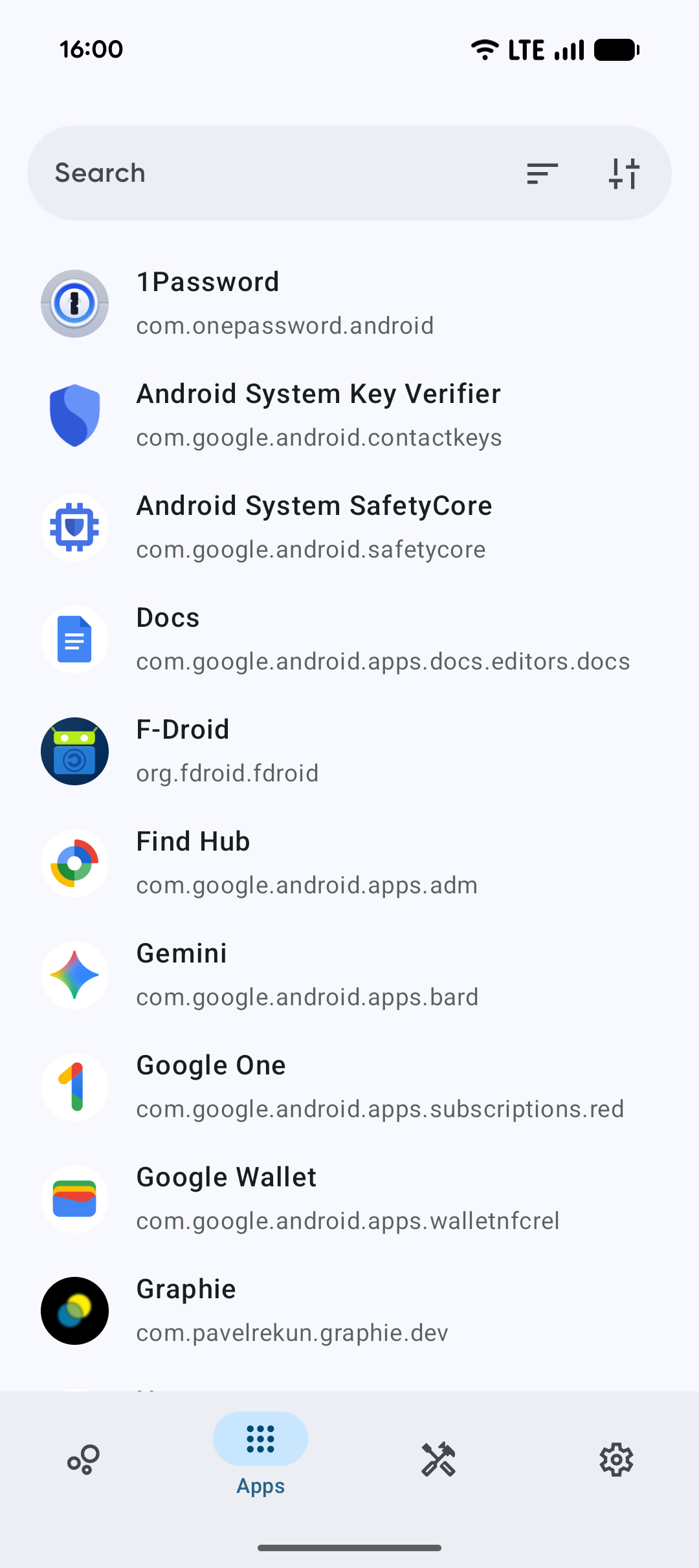Image resolution: width=699 pixels, height=1568 pixels.
Task: Open the F-Droid app entry
Action: pos(349,751)
